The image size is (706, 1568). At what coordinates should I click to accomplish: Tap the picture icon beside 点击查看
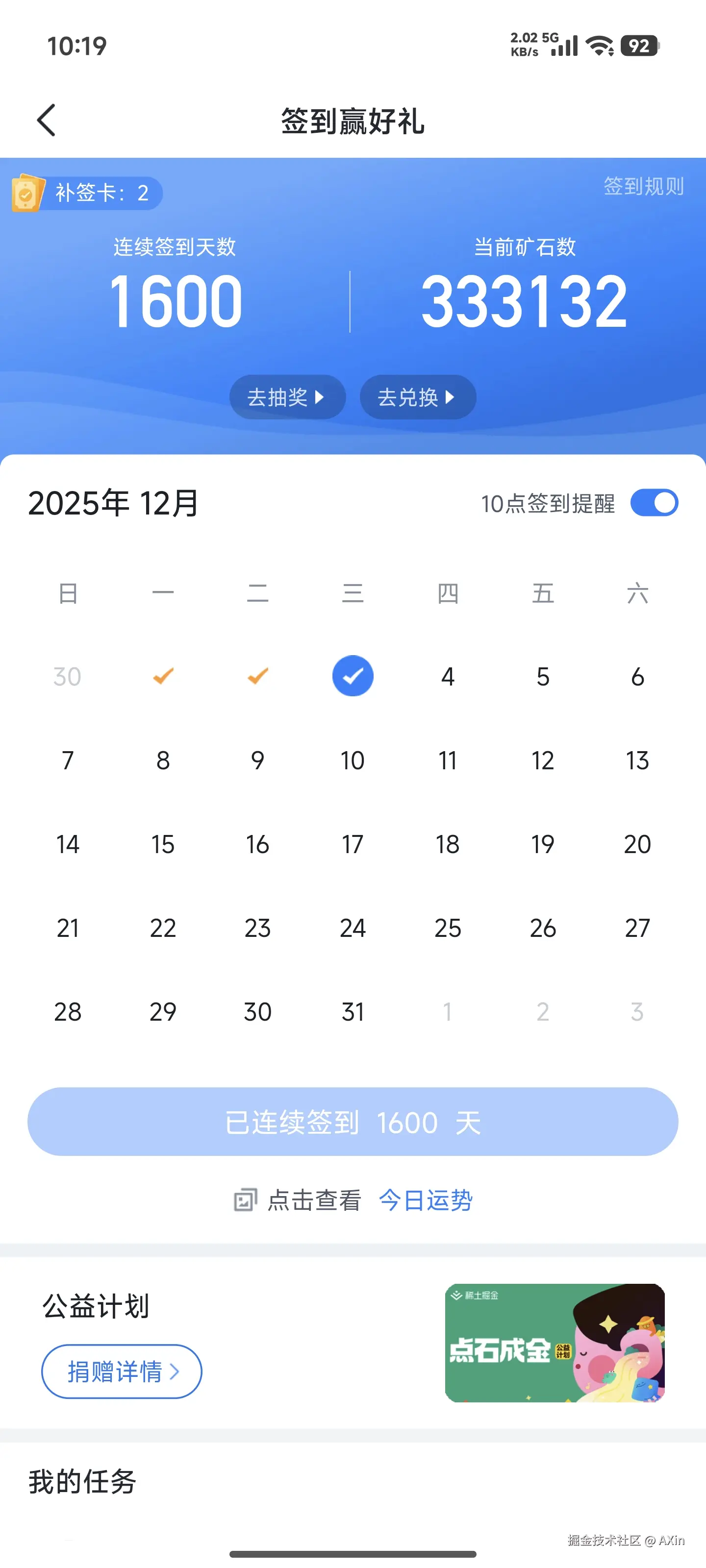click(246, 1199)
